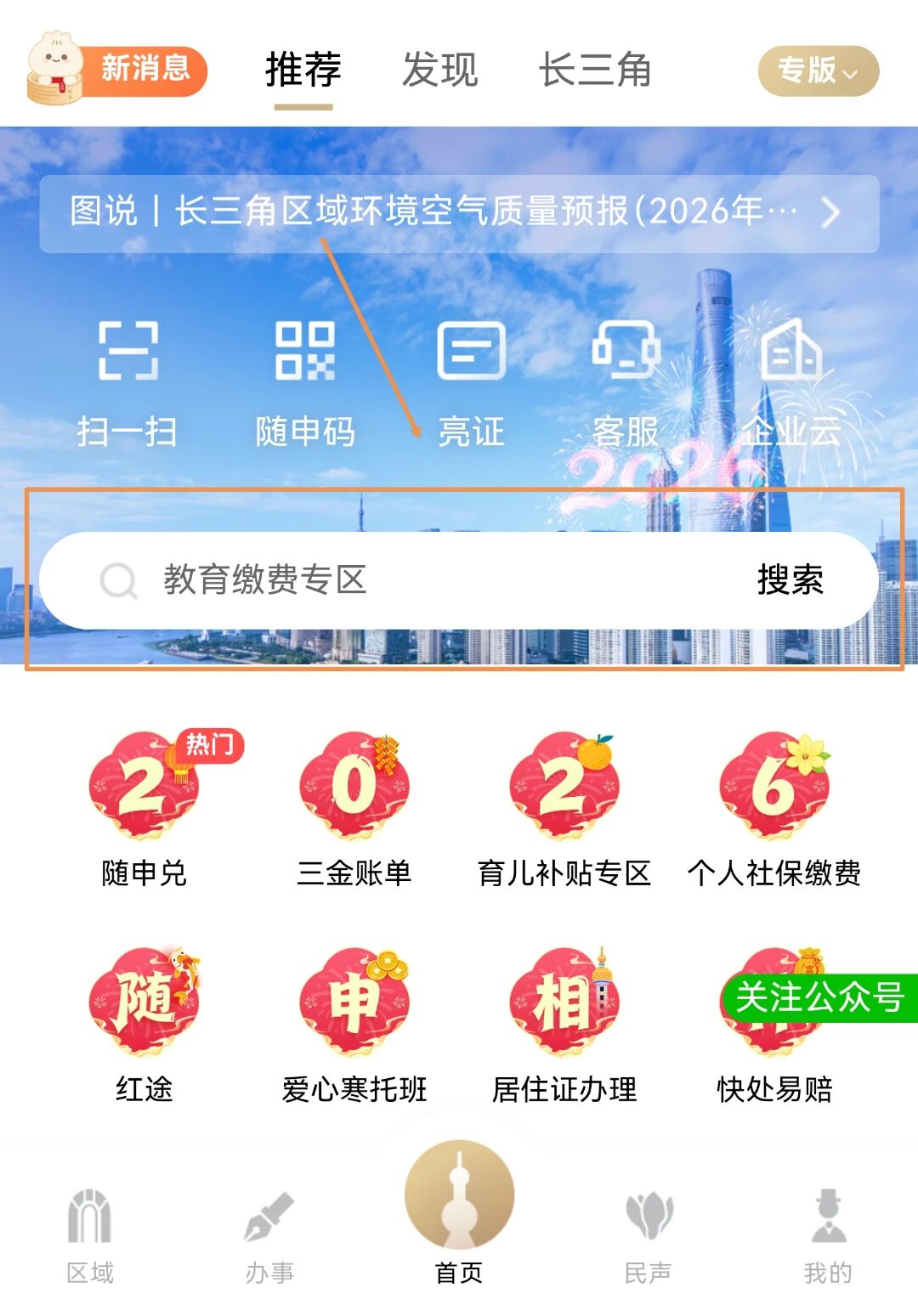The width and height of the screenshot is (918, 1316).
Task: Tap the 教育缴费专区 search field
Action: 408,581
